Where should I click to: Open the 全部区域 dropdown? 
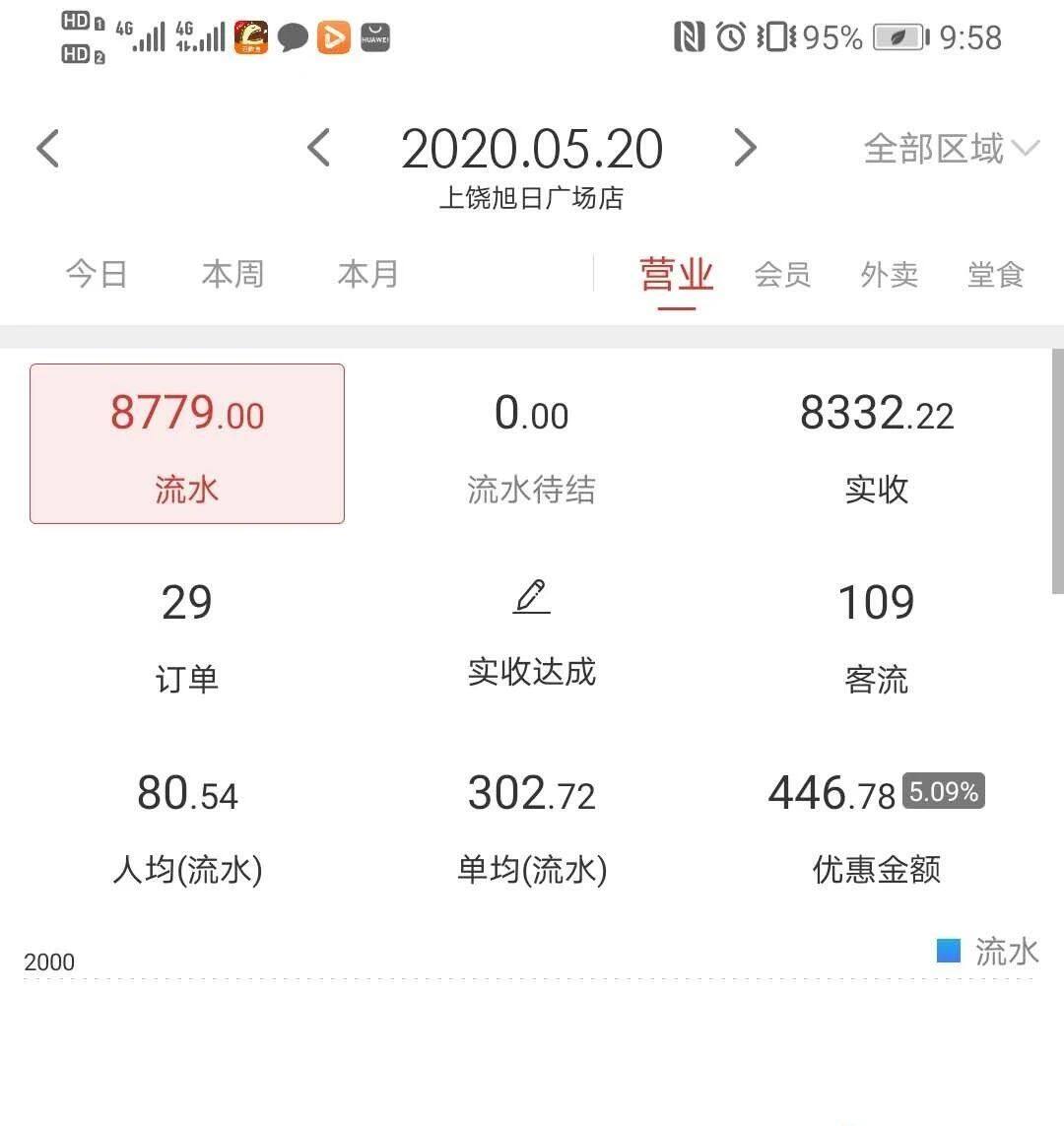point(950,150)
